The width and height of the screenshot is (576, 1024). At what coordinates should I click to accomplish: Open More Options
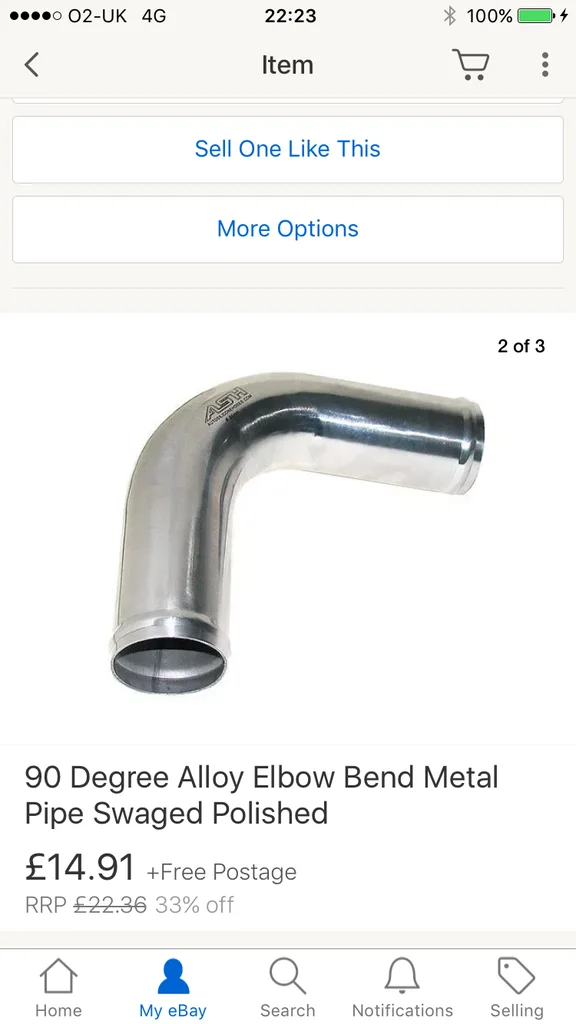click(x=288, y=229)
